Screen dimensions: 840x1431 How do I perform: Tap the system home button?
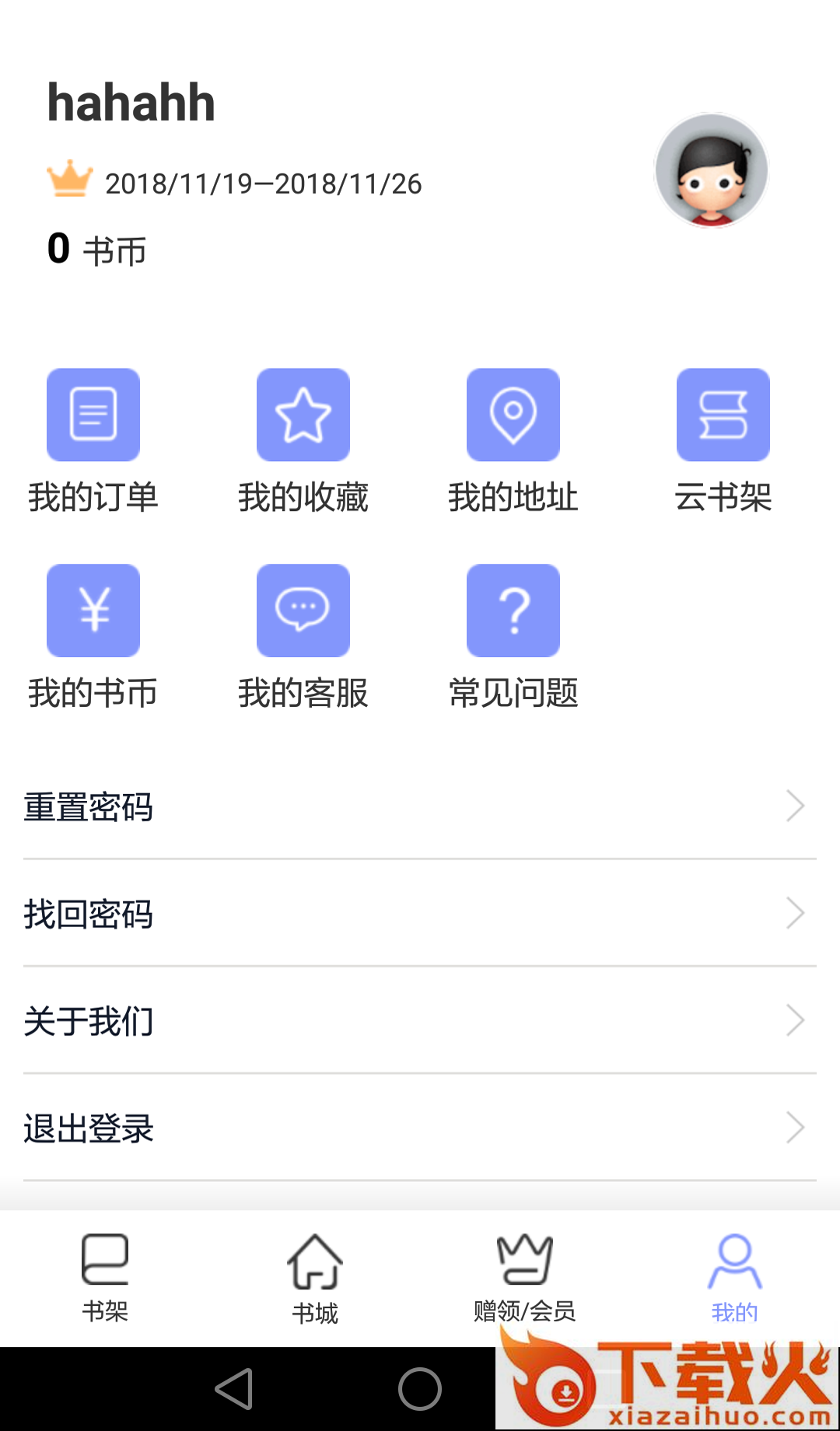click(420, 1389)
